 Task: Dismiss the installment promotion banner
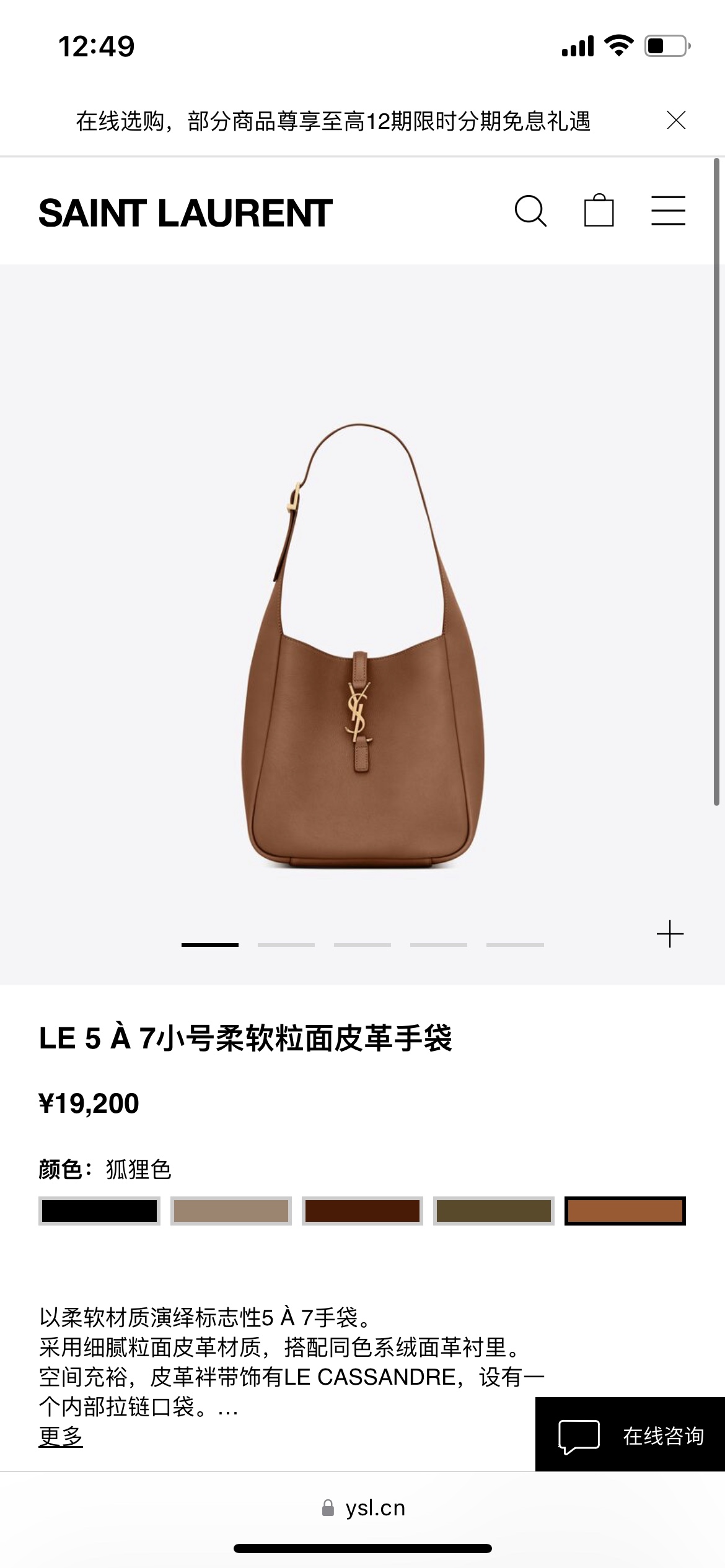point(676,120)
